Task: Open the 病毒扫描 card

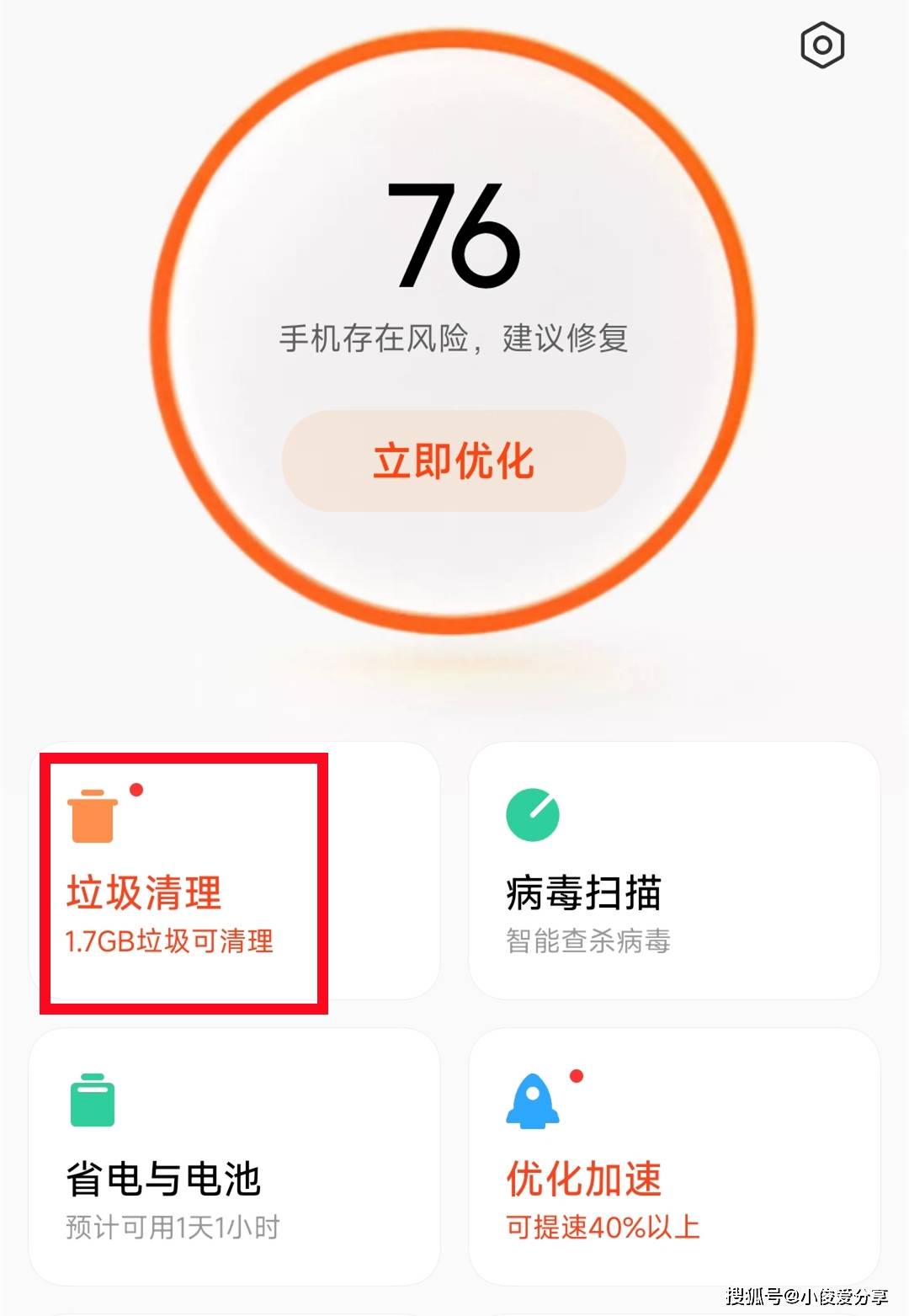Action: (673, 871)
